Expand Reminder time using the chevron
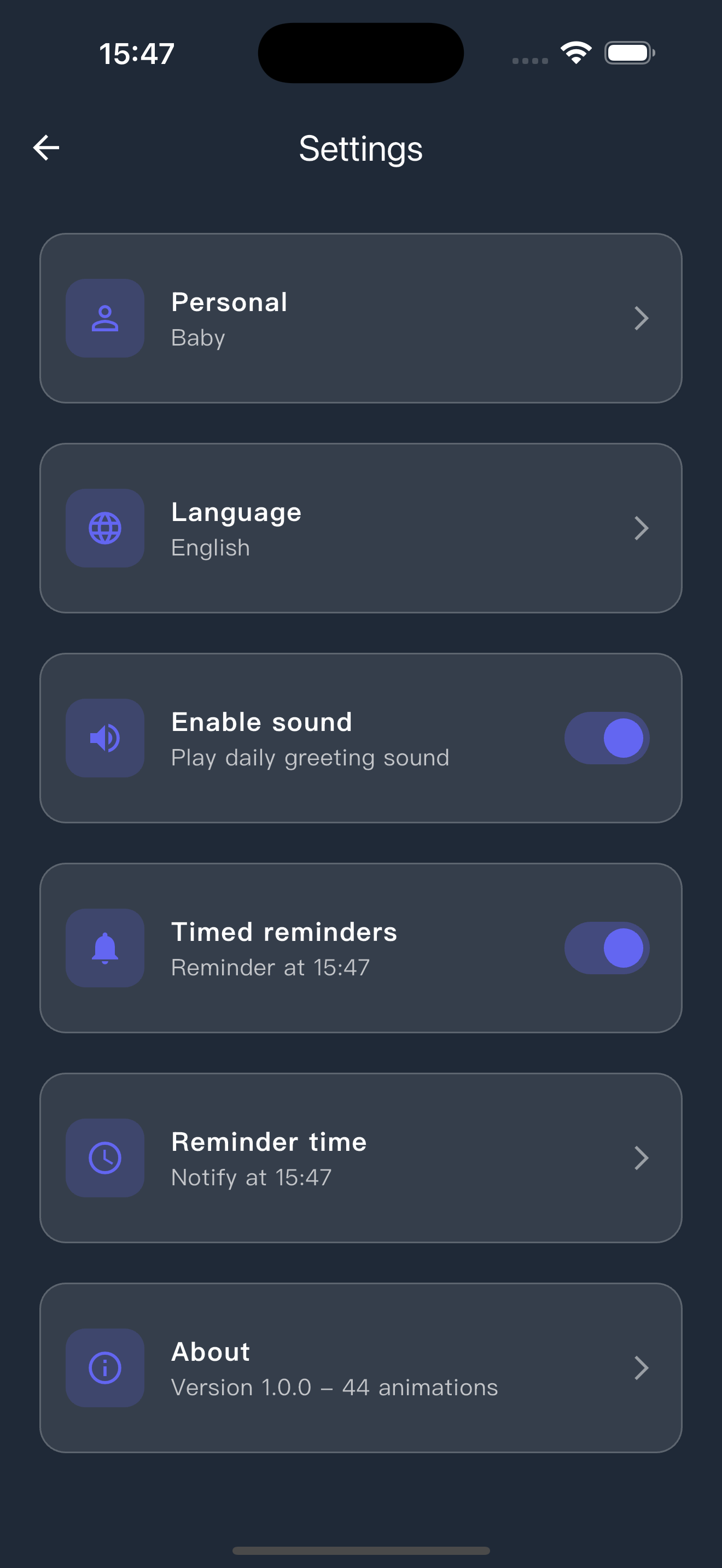The width and height of the screenshot is (722, 1568). (642, 1158)
